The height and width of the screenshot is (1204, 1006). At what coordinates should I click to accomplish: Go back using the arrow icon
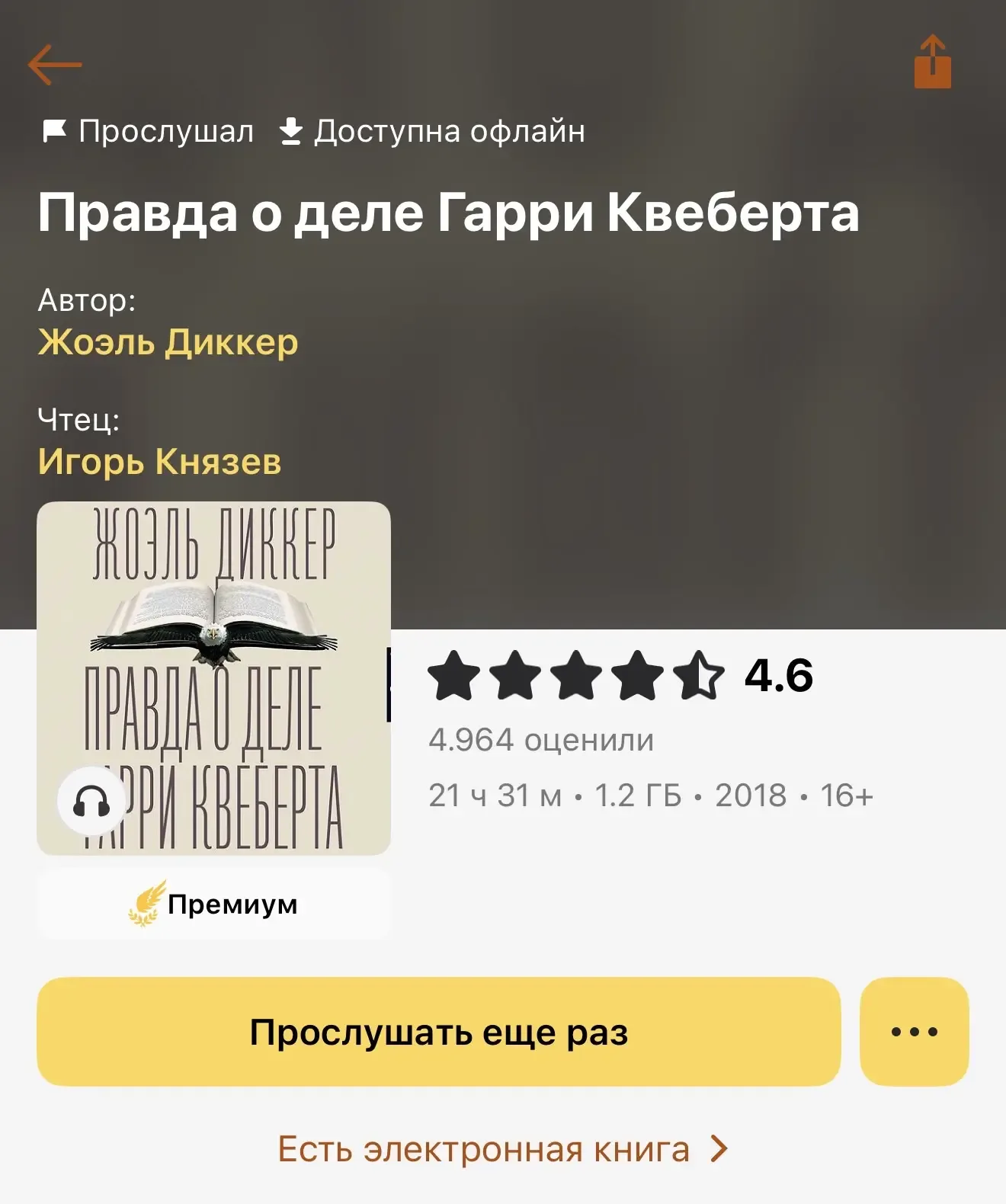[55, 64]
